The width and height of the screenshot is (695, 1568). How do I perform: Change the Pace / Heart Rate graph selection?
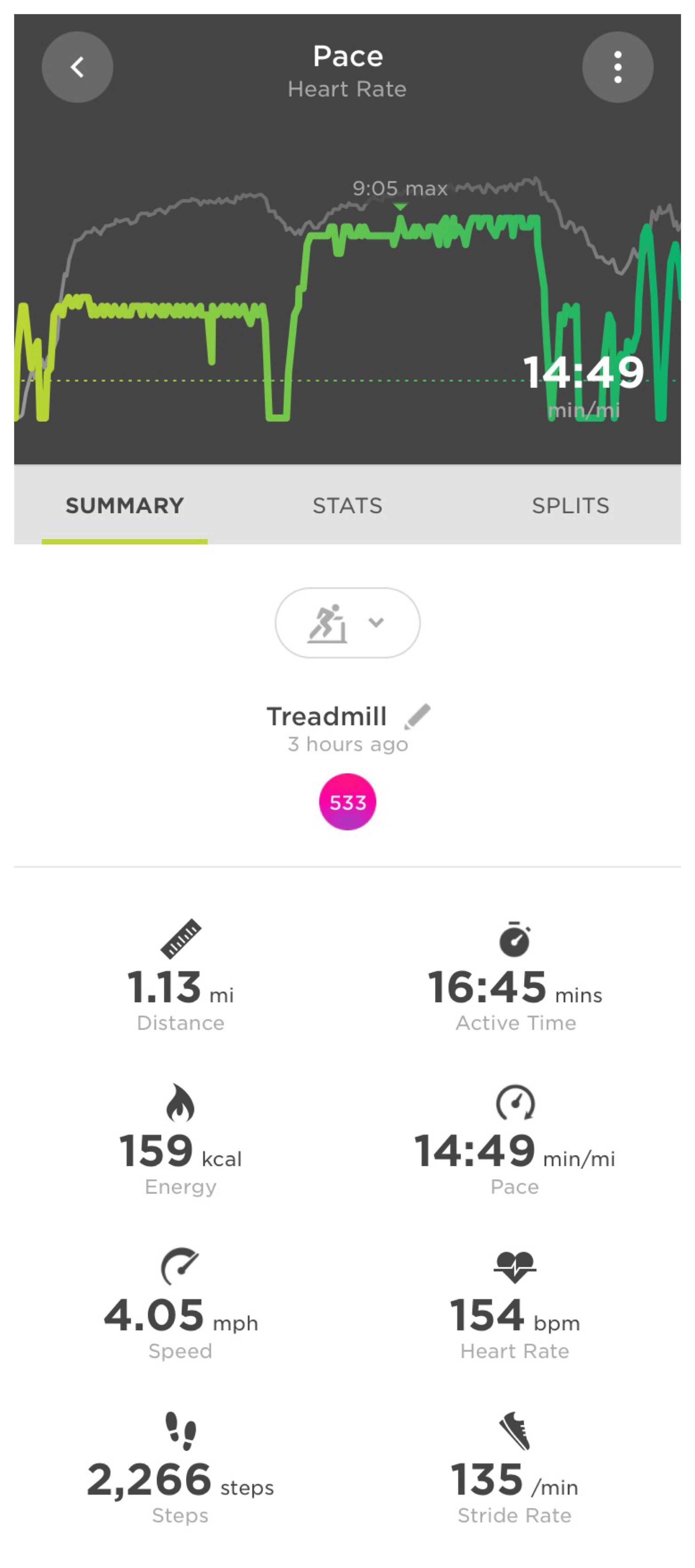(x=347, y=71)
